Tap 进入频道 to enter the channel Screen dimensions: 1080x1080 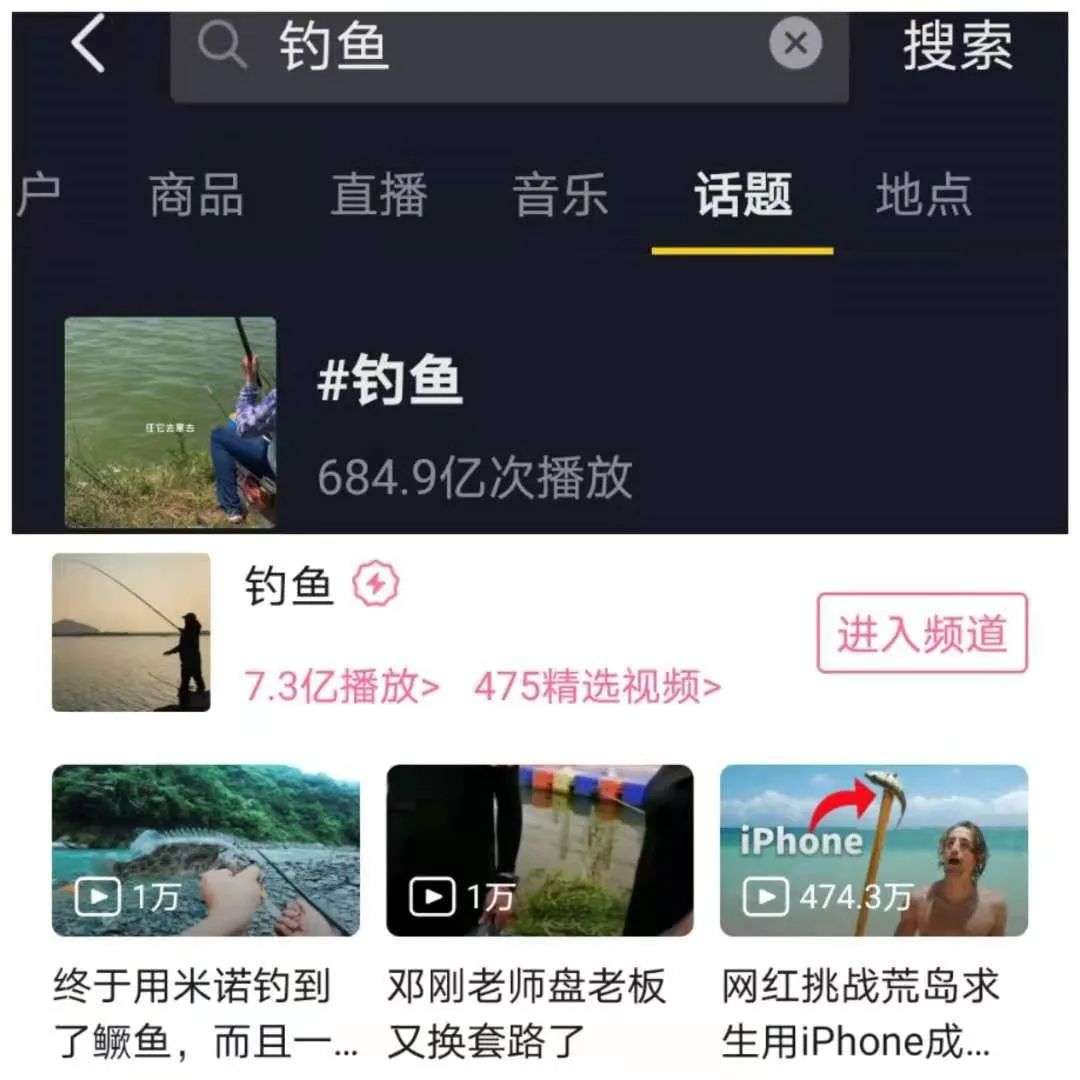tap(921, 633)
